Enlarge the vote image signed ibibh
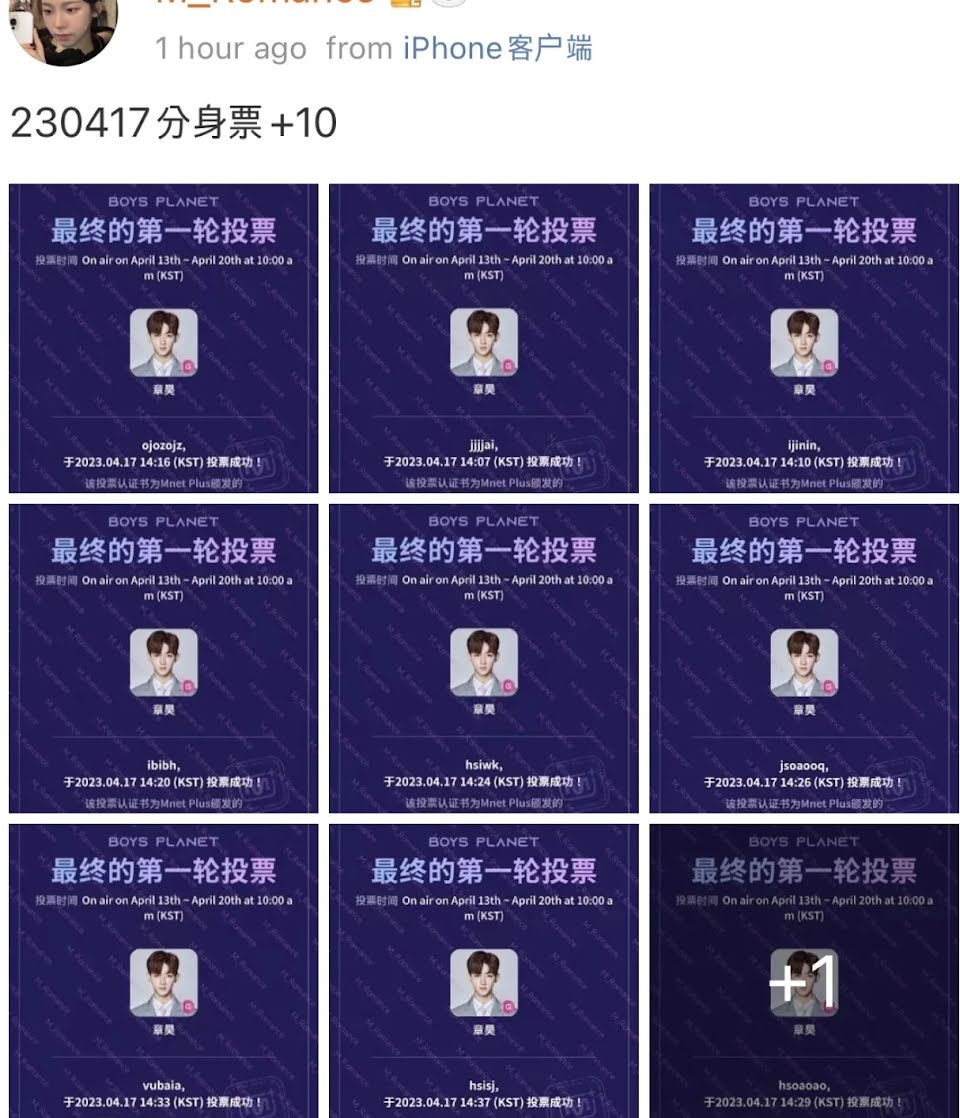 point(164,658)
